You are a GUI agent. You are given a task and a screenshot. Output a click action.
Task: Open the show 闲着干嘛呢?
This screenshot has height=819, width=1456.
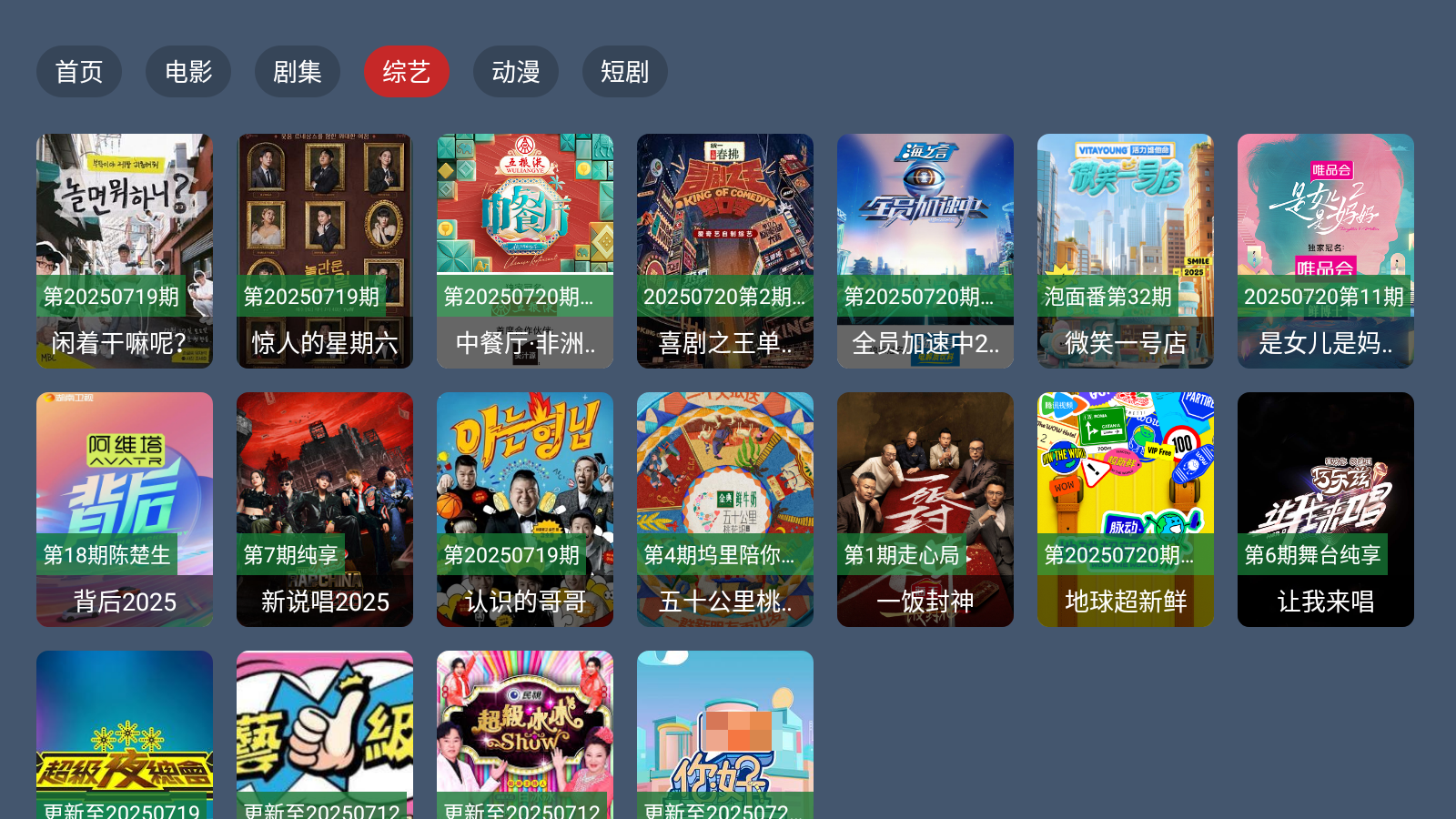[125, 250]
